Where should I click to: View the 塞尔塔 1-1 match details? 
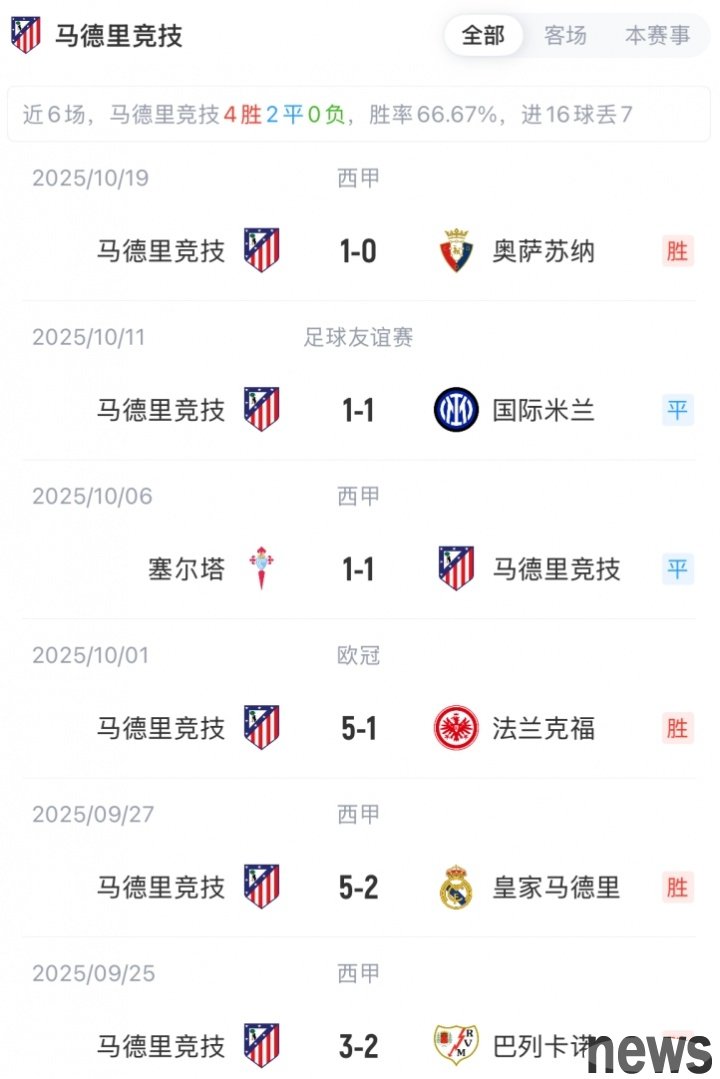click(x=358, y=569)
